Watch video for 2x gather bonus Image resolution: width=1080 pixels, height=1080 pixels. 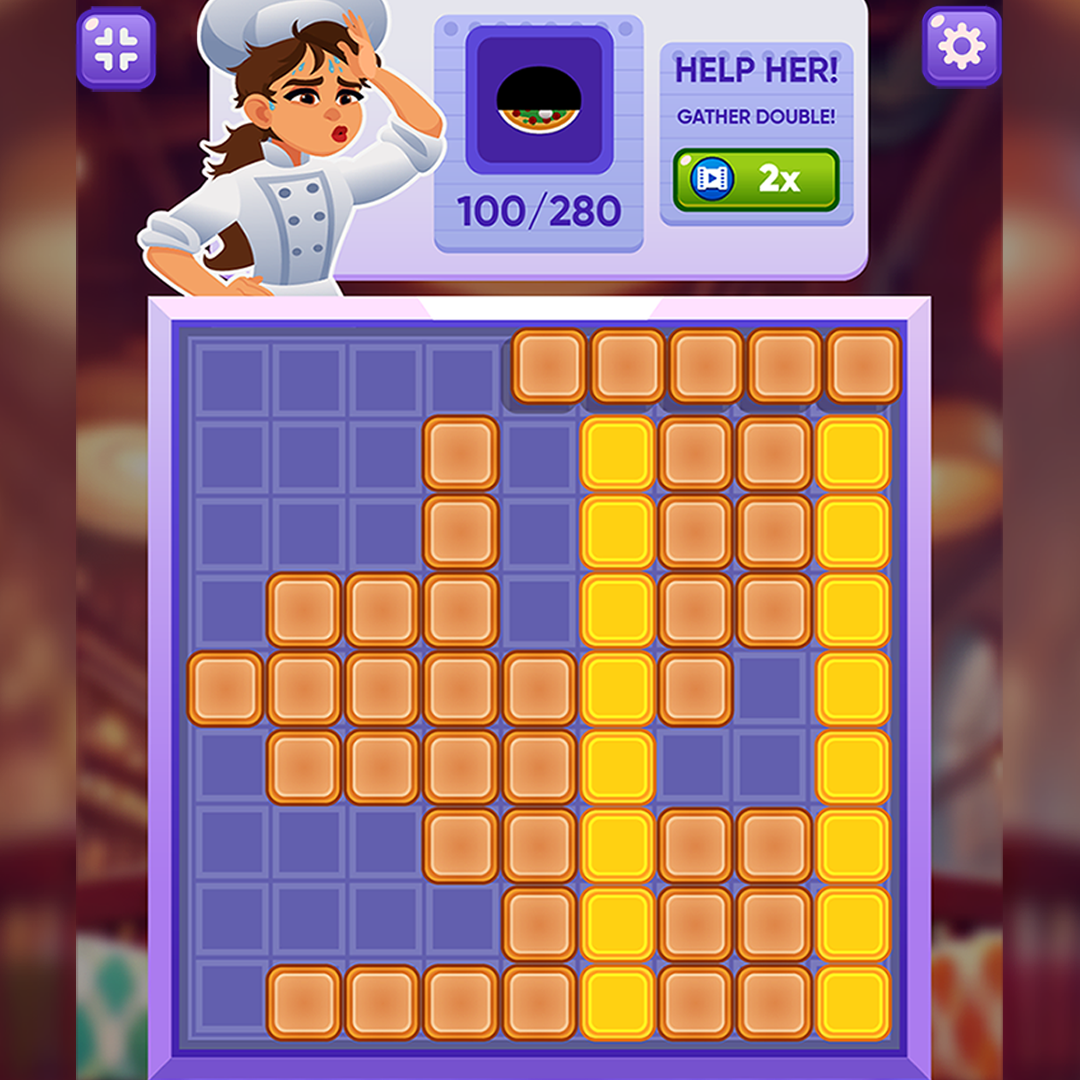[755, 180]
